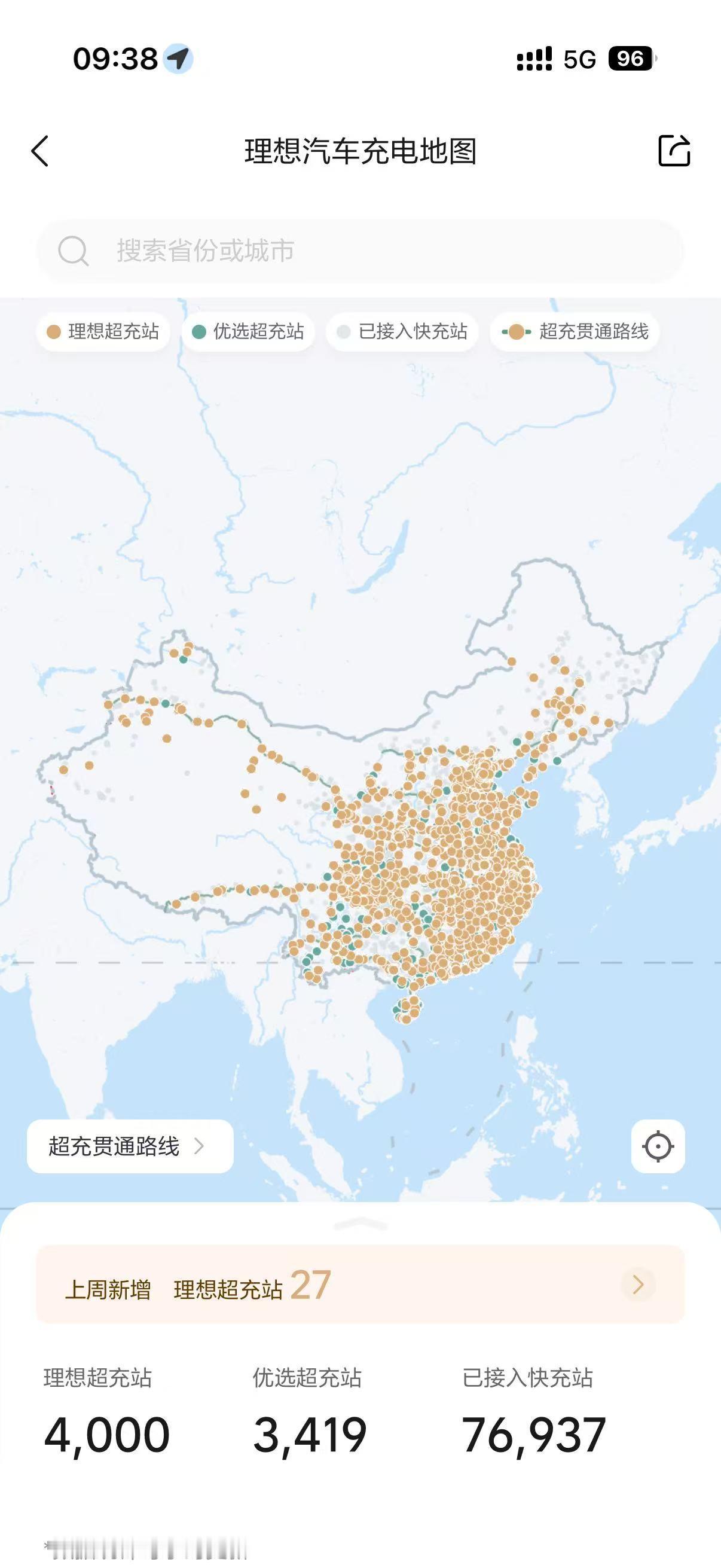Tap the search magnifier icon
Image resolution: width=721 pixels, height=1568 pixels.
(73, 249)
